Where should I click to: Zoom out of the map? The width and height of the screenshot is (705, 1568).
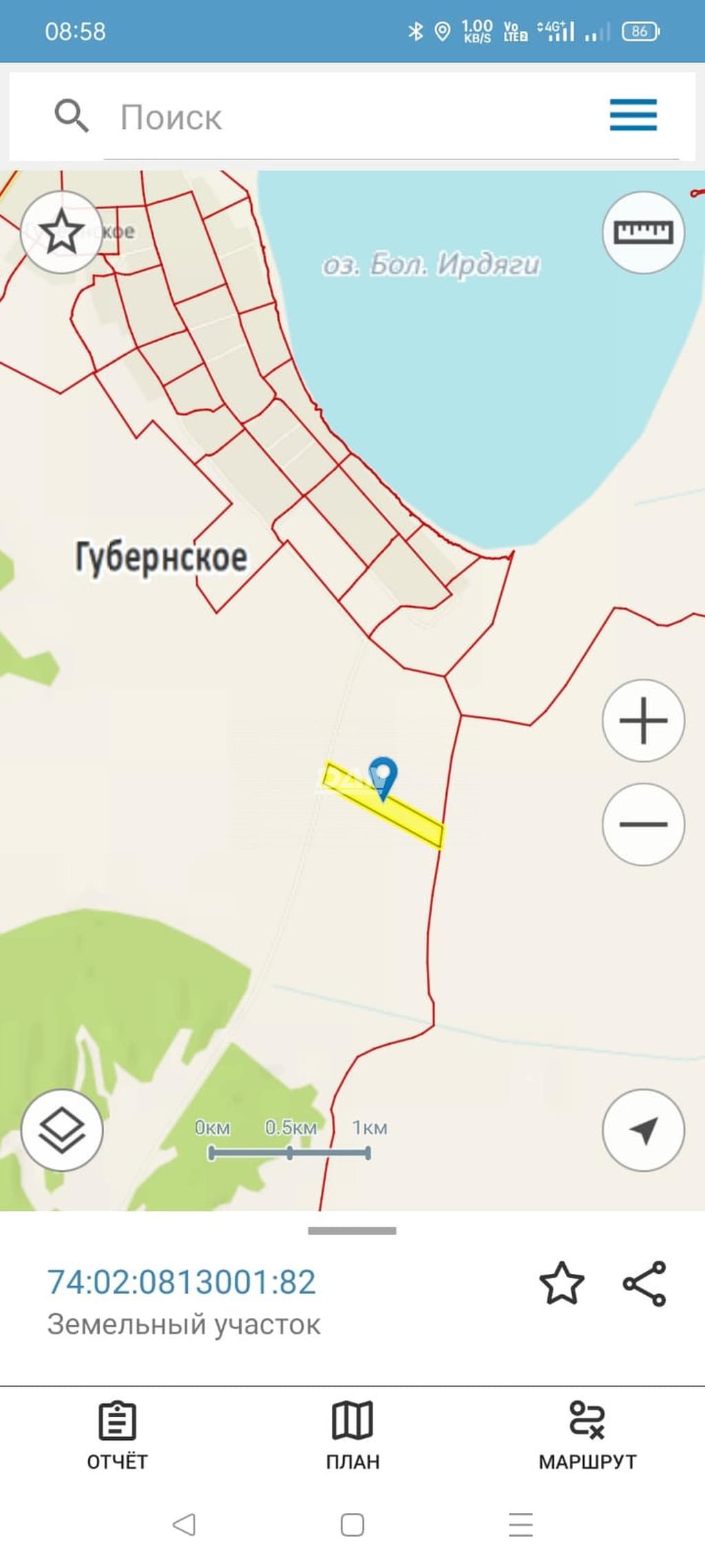tap(643, 824)
